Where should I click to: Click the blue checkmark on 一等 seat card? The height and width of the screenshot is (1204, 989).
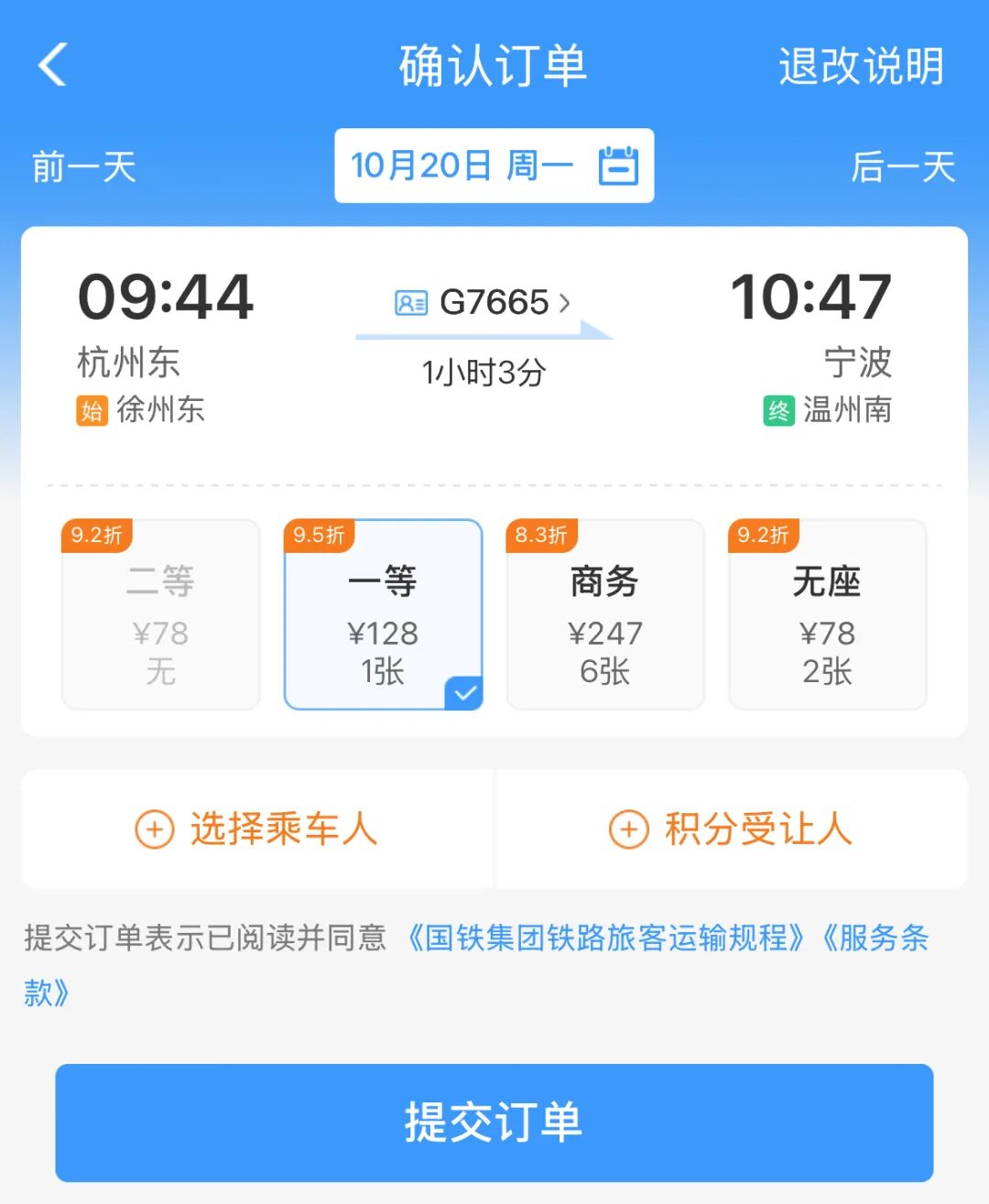pos(465,693)
